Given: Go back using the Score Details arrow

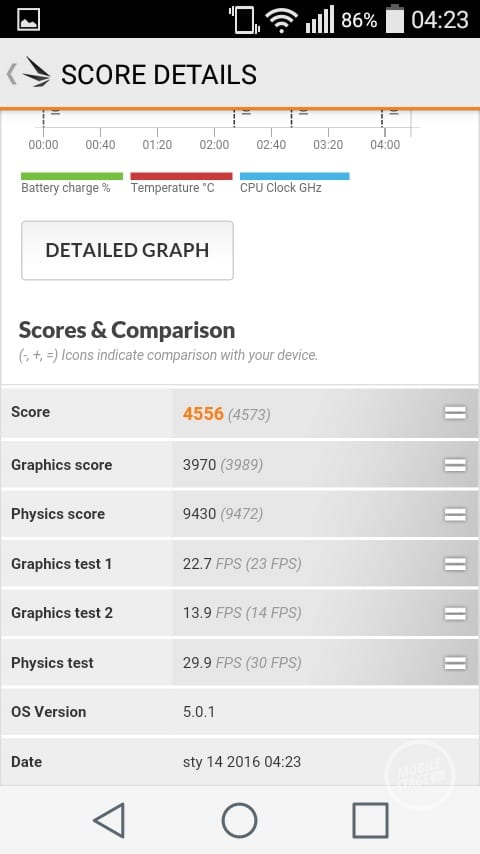Looking at the screenshot, I should pos(11,74).
